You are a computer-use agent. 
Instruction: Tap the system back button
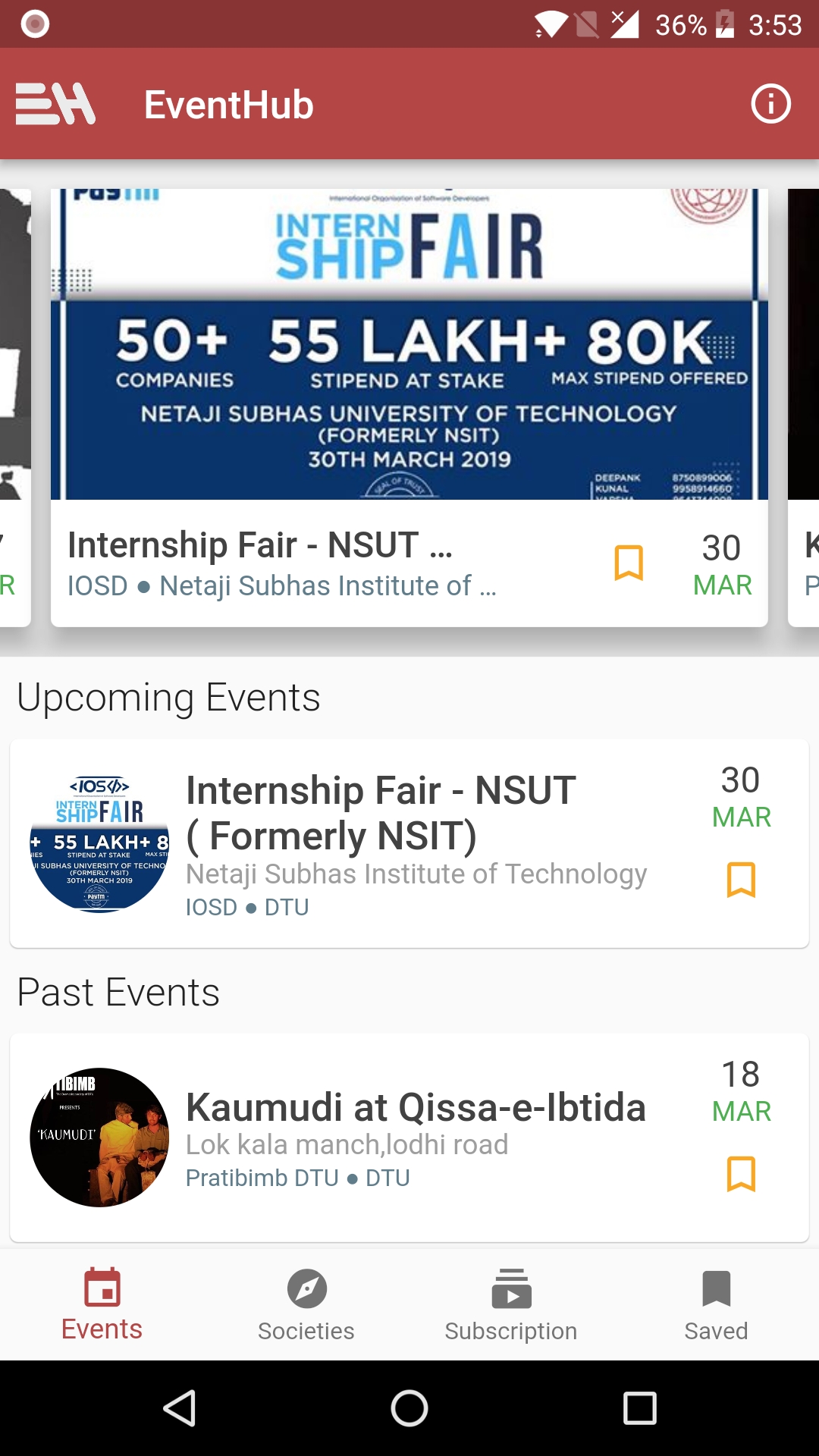coord(180,1408)
